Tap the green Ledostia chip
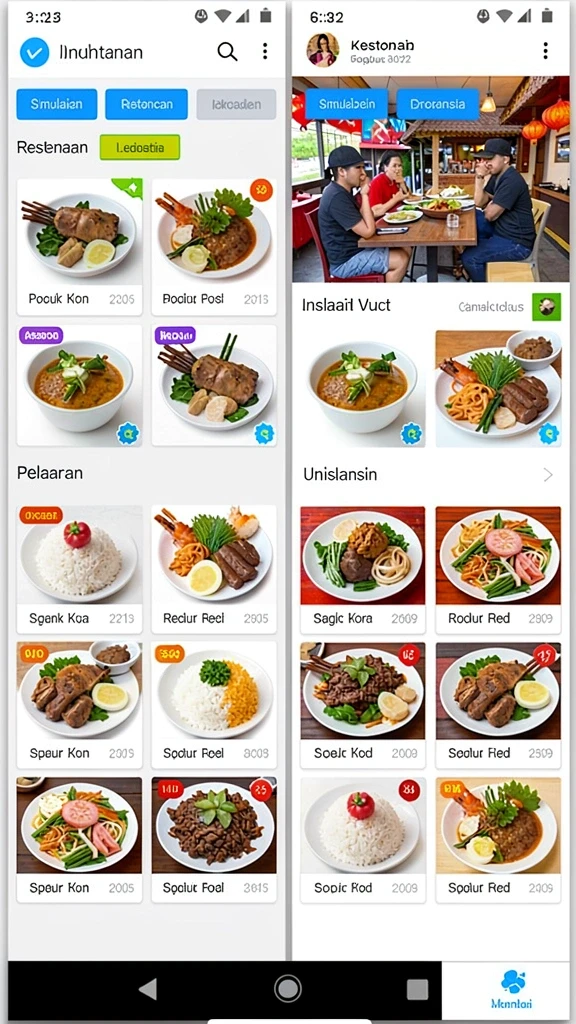576x1024 pixels. coord(140,148)
